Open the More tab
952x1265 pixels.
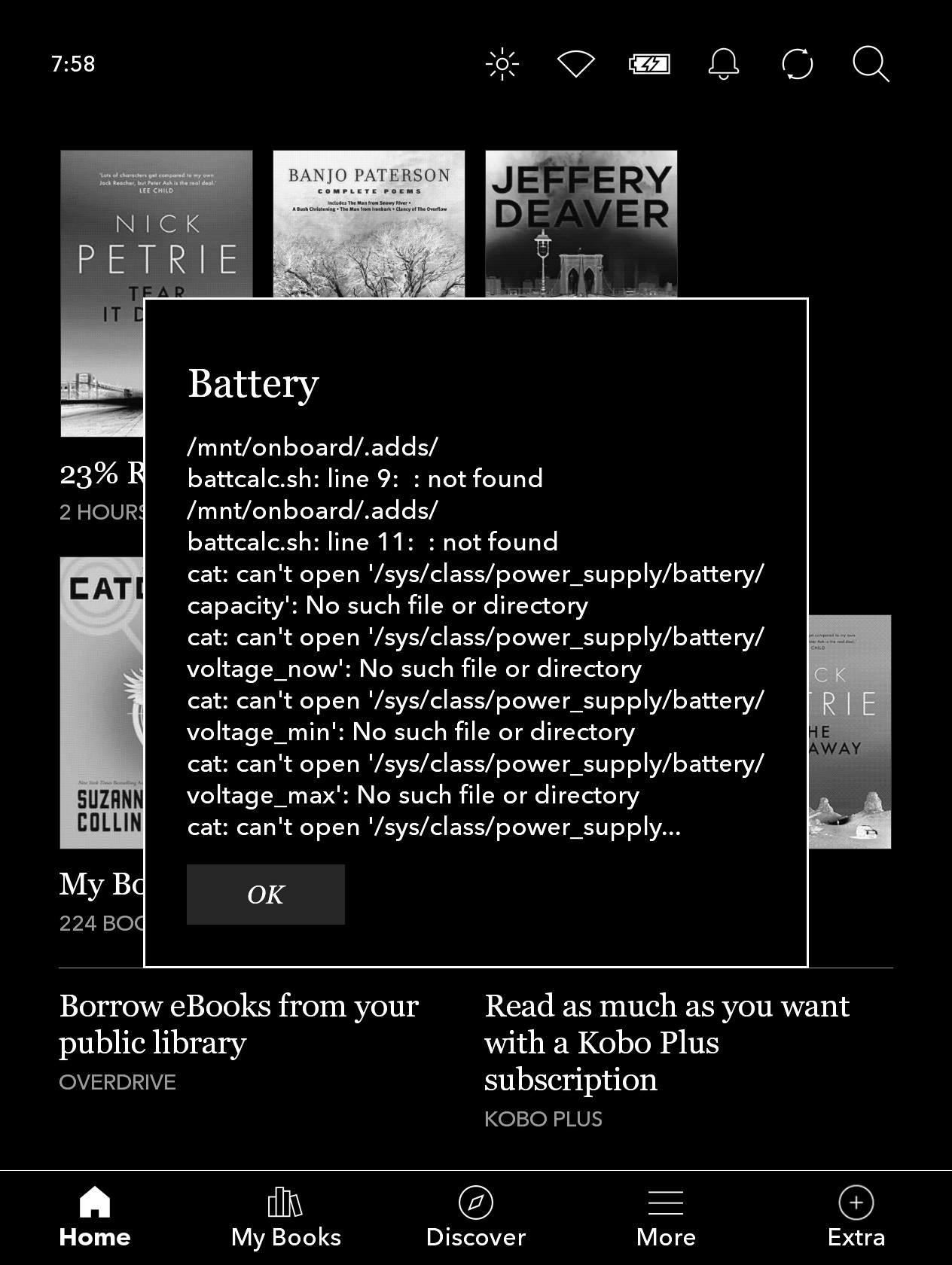tap(666, 1218)
